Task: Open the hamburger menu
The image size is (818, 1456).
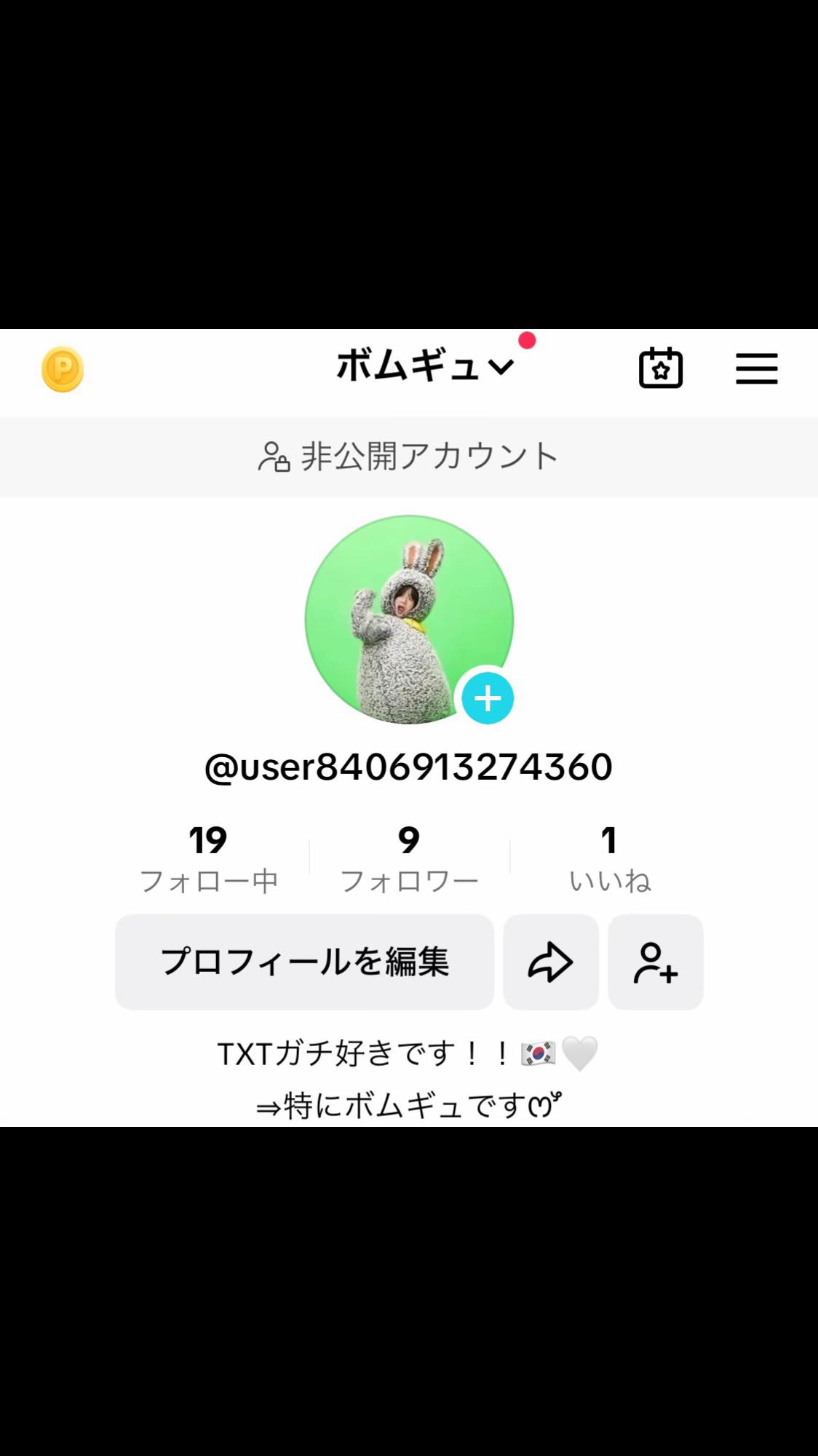Action: click(x=756, y=368)
